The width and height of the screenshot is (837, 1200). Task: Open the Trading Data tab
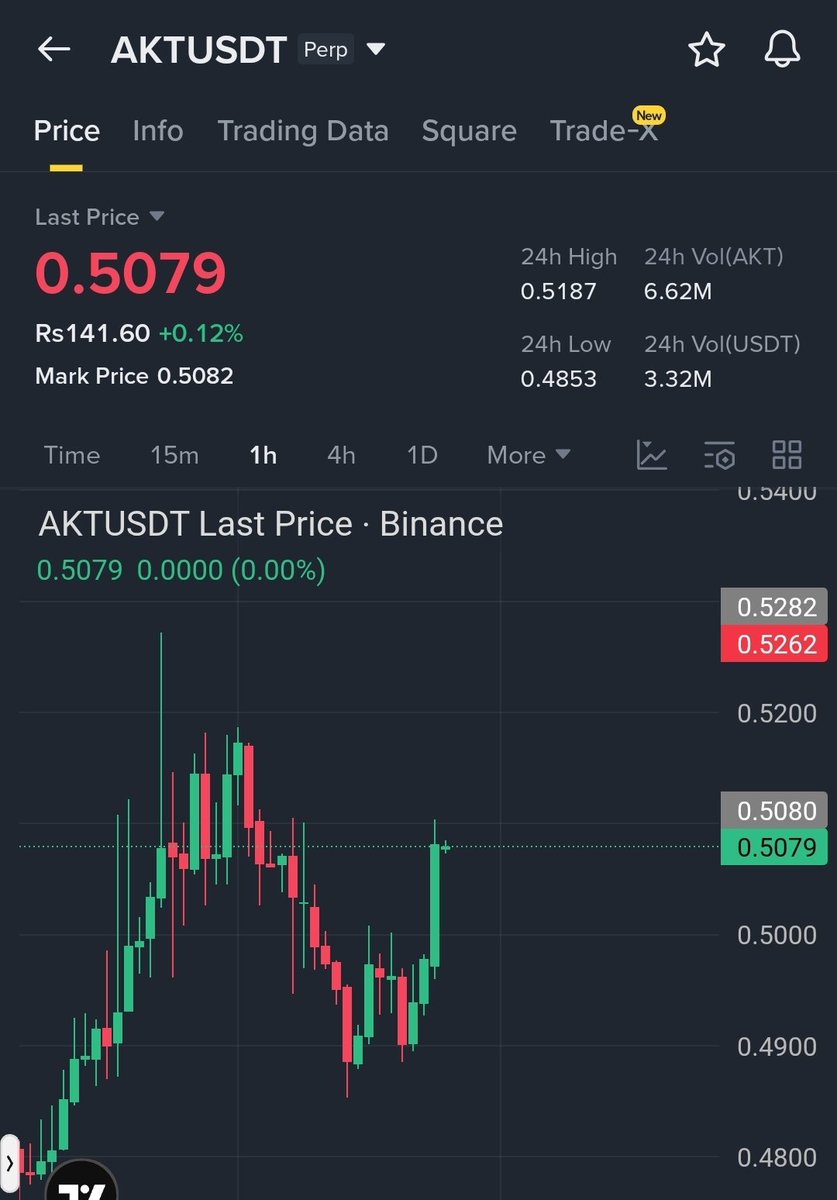tap(303, 131)
